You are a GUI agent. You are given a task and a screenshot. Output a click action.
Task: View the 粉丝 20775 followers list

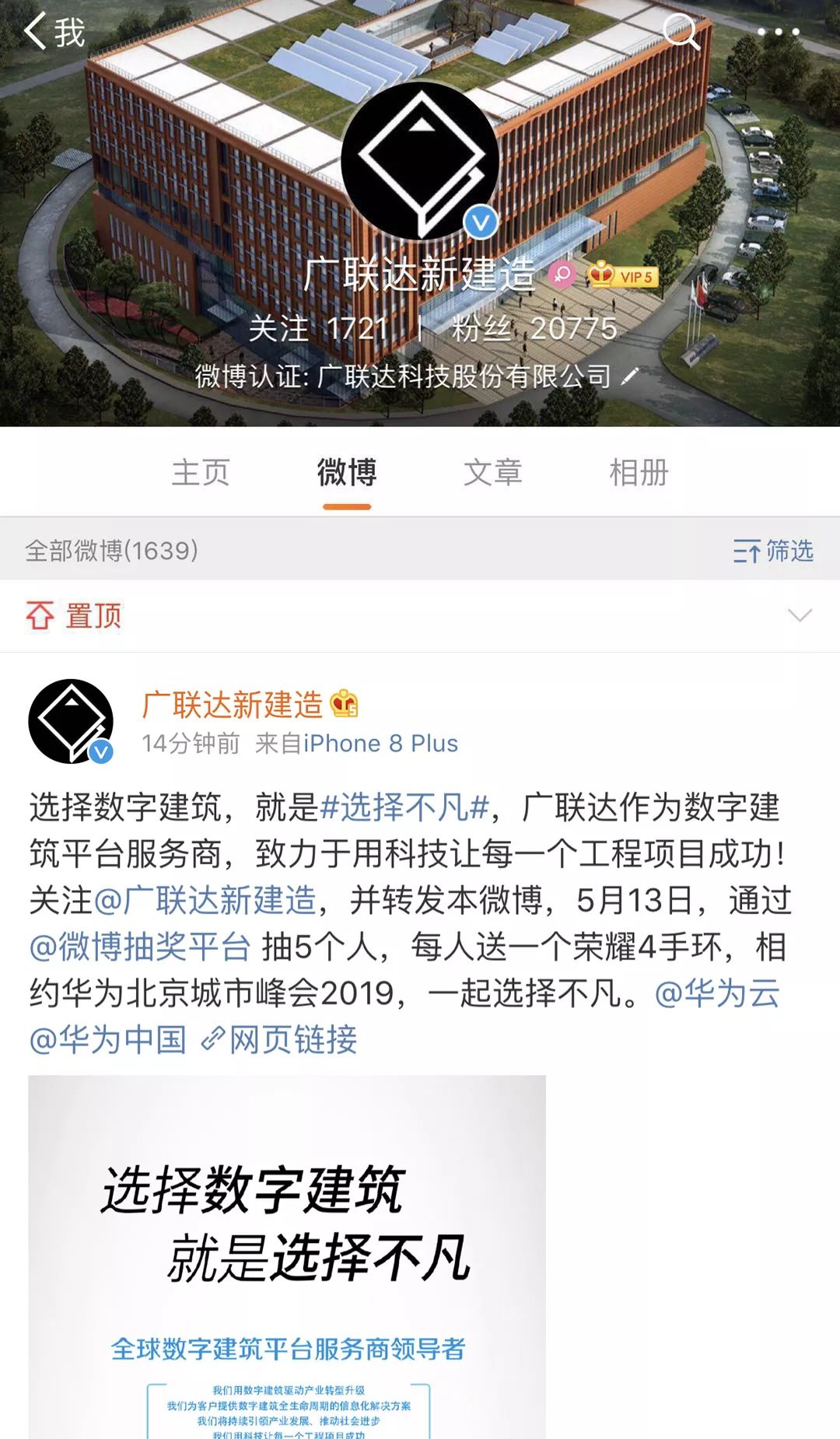pyautogui.click(x=534, y=329)
